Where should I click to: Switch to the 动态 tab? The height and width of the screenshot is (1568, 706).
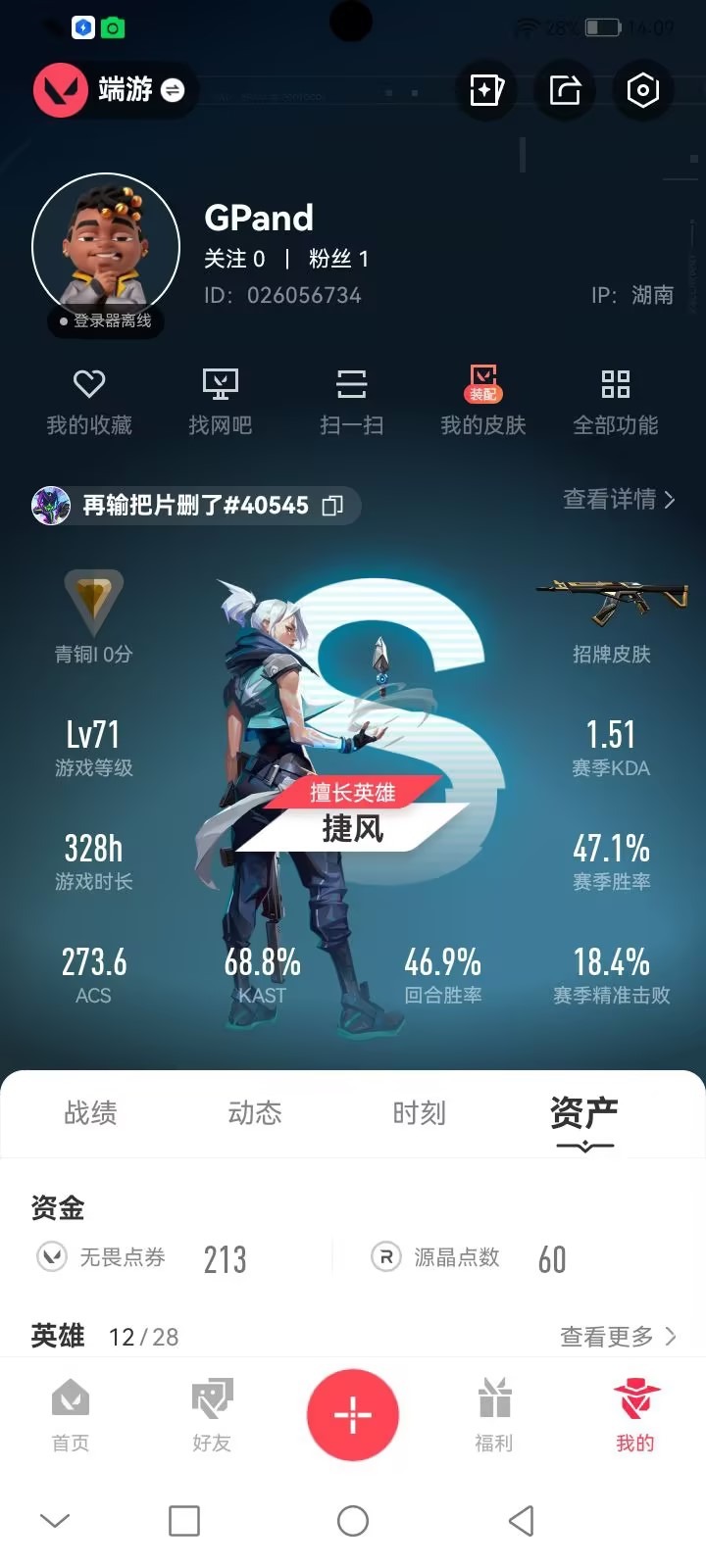point(254,1112)
